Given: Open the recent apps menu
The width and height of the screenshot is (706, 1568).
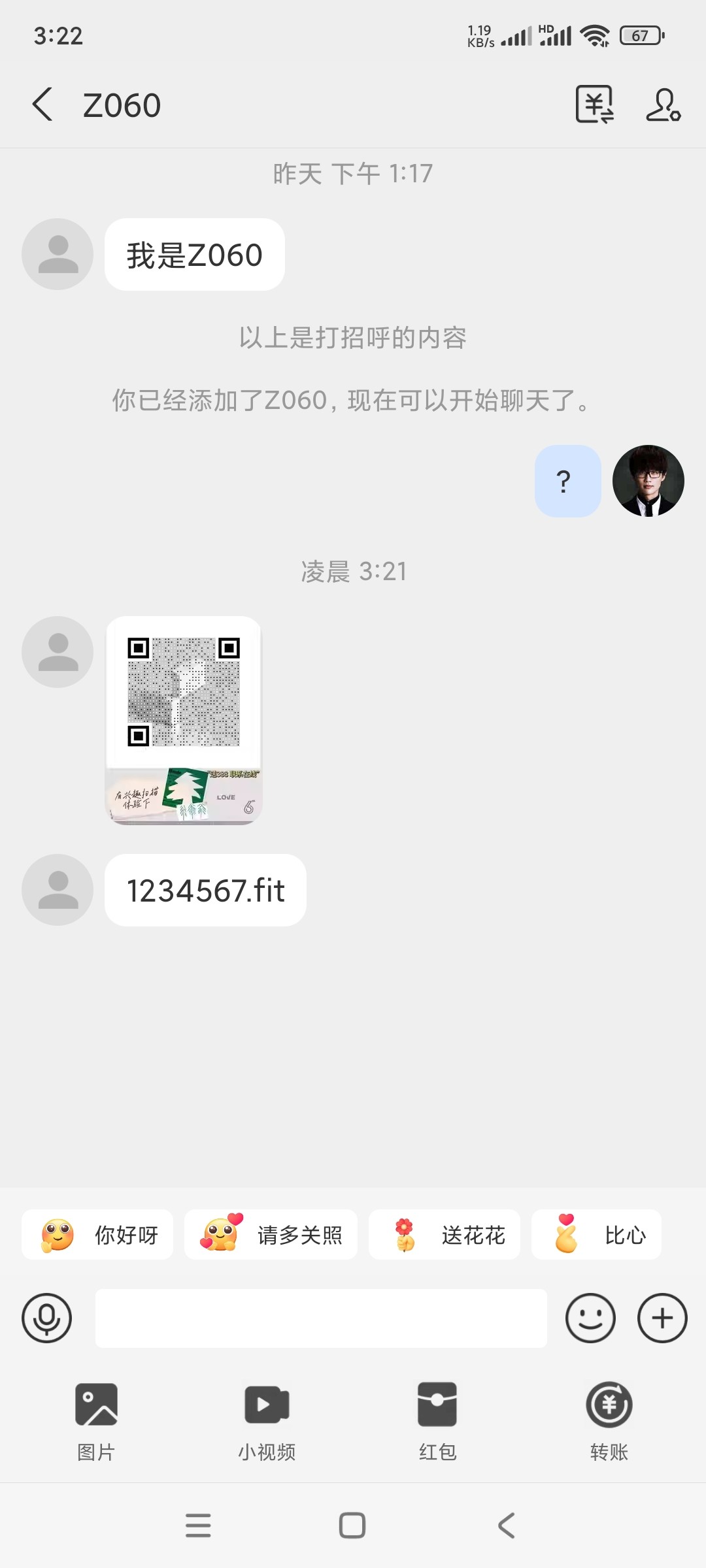Looking at the screenshot, I should point(198,1526).
